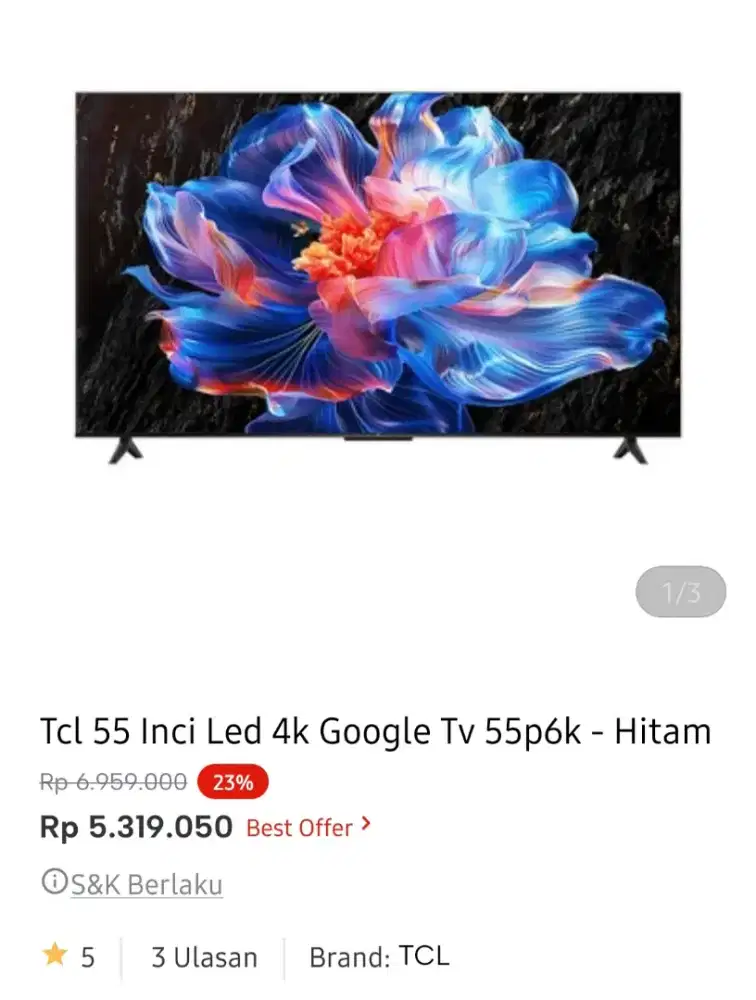Click the red chevron after Best Offer
Image resolution: width=756 pixels, height=1000 pixels.
tap(365, 826)
